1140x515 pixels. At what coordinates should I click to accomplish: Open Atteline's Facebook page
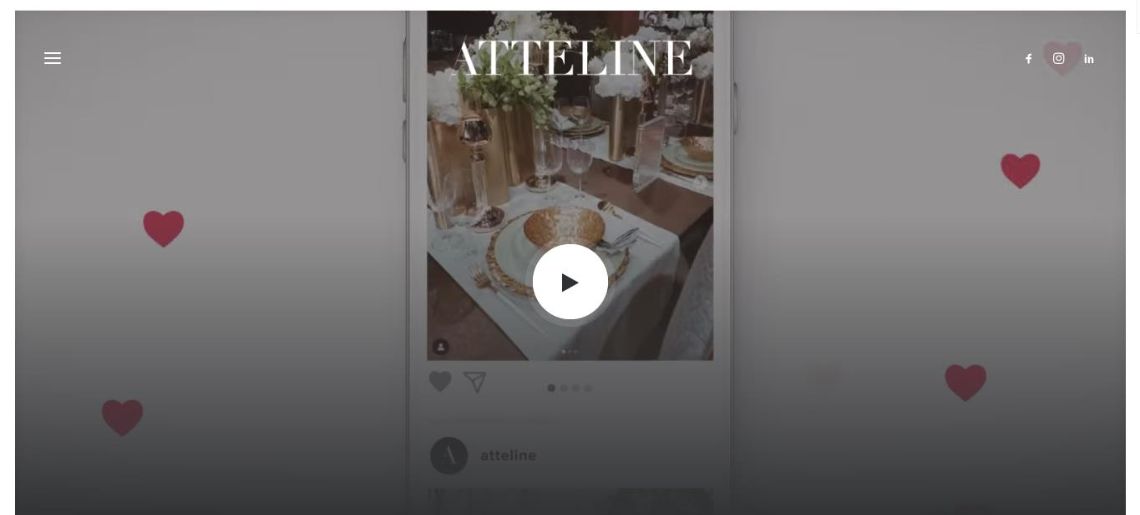(1028, 59)
